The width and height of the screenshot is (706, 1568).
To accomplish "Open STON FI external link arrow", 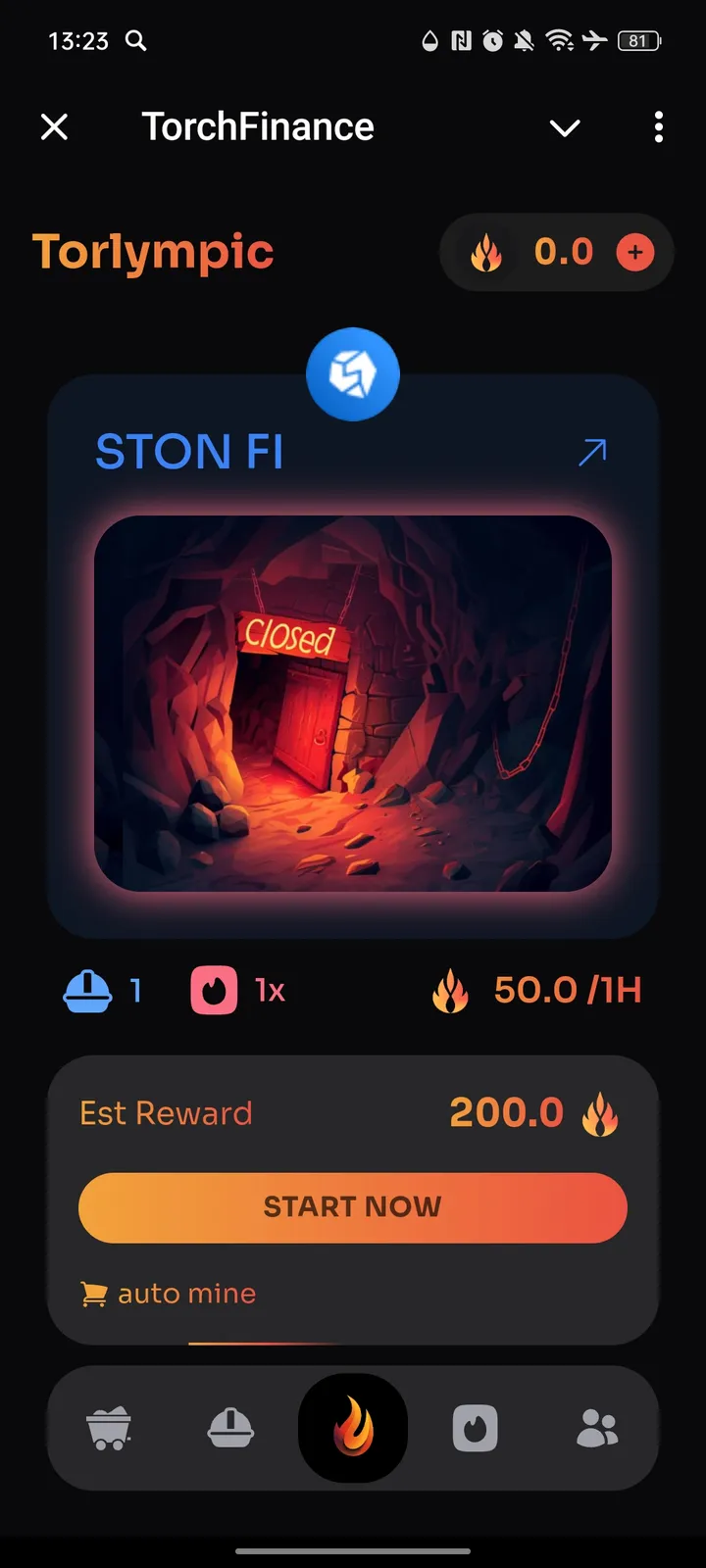I will pyautogui.click(x=591, y=451).
